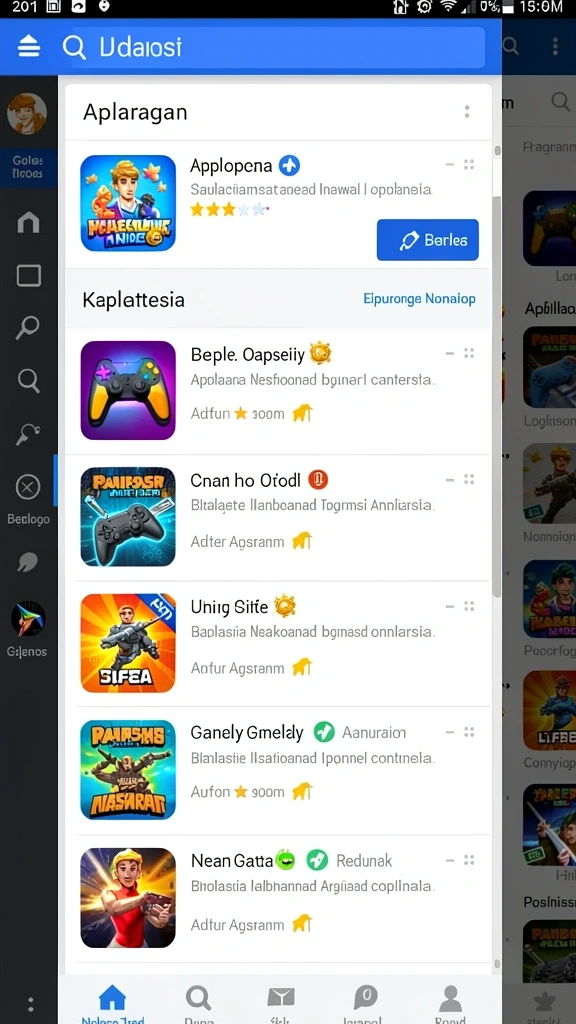Viewport: 576px width, 1024px height.
Task: Open the Applopena app entry
Action: (279, 204)
